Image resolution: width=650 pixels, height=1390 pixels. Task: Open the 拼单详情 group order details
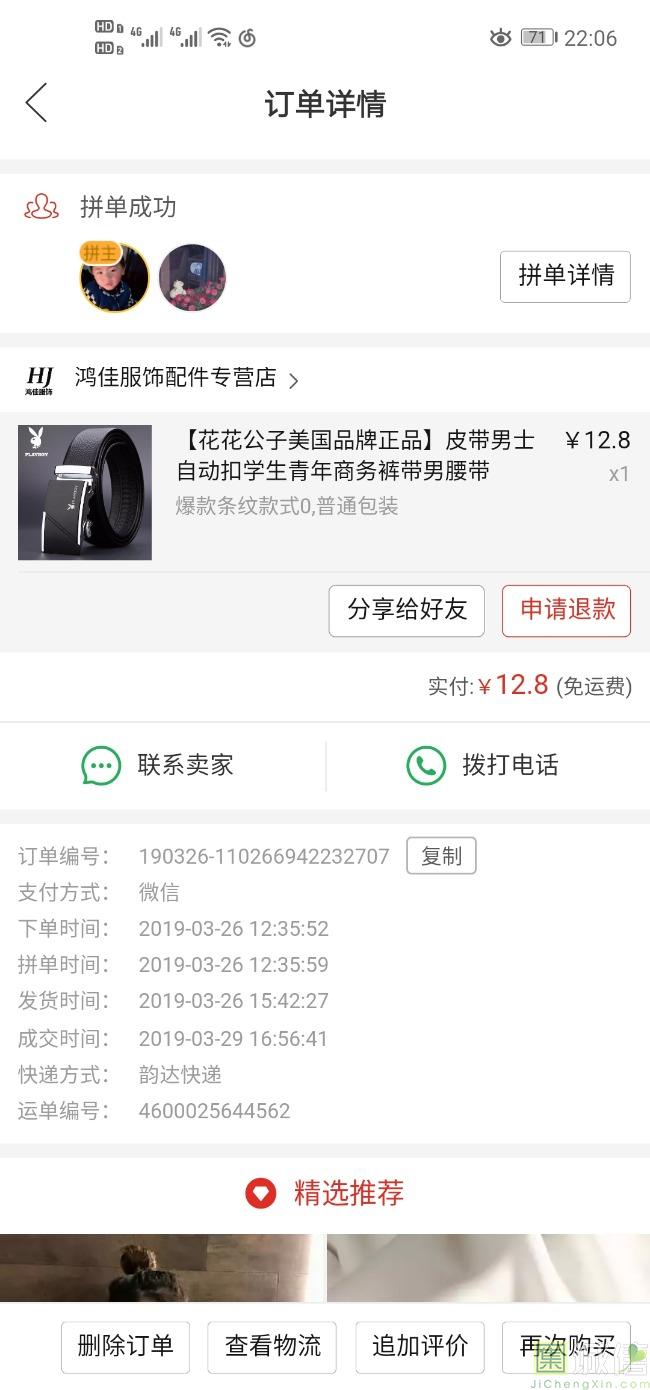[565, 276]
